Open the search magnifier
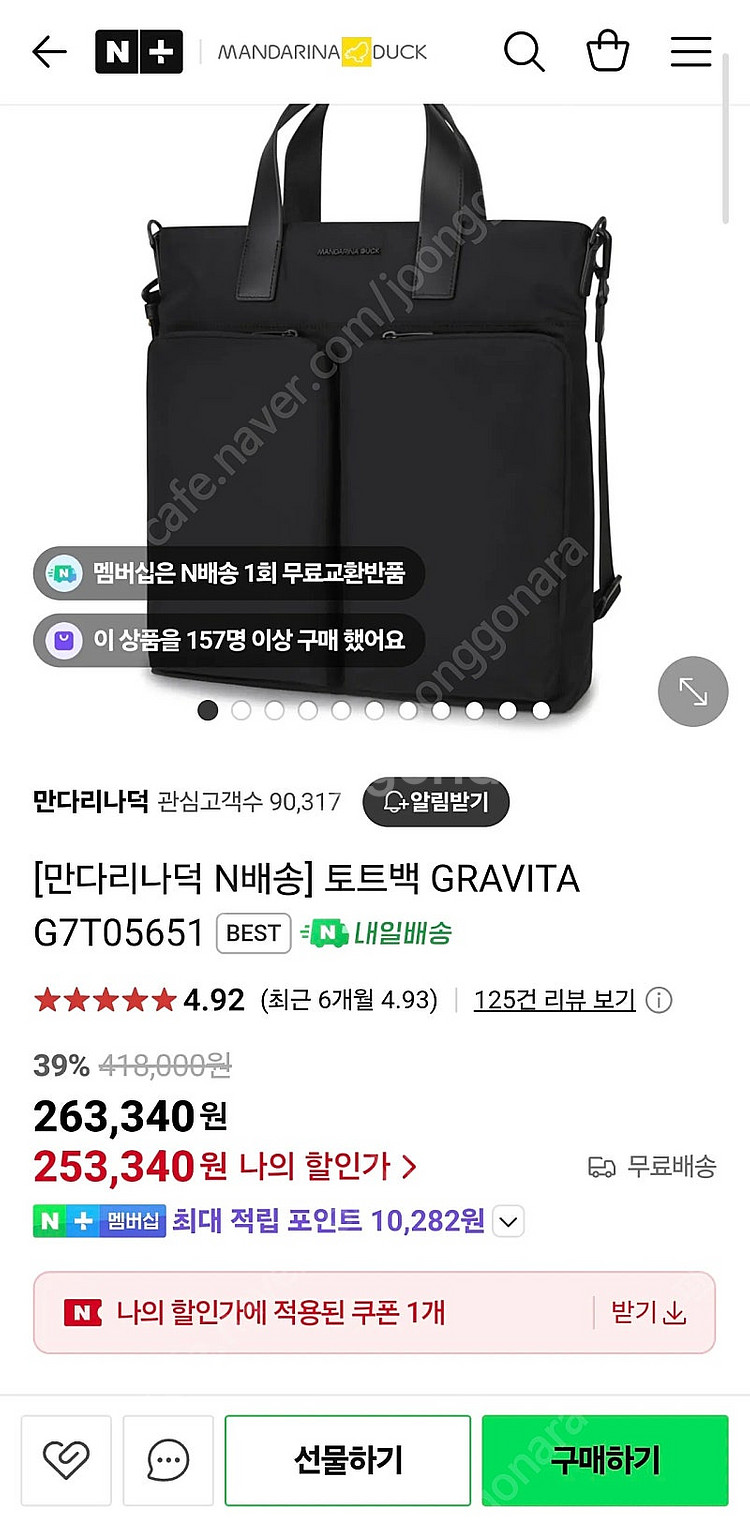The height and width of the screenshot is (1536, 750). click(523, 52)
